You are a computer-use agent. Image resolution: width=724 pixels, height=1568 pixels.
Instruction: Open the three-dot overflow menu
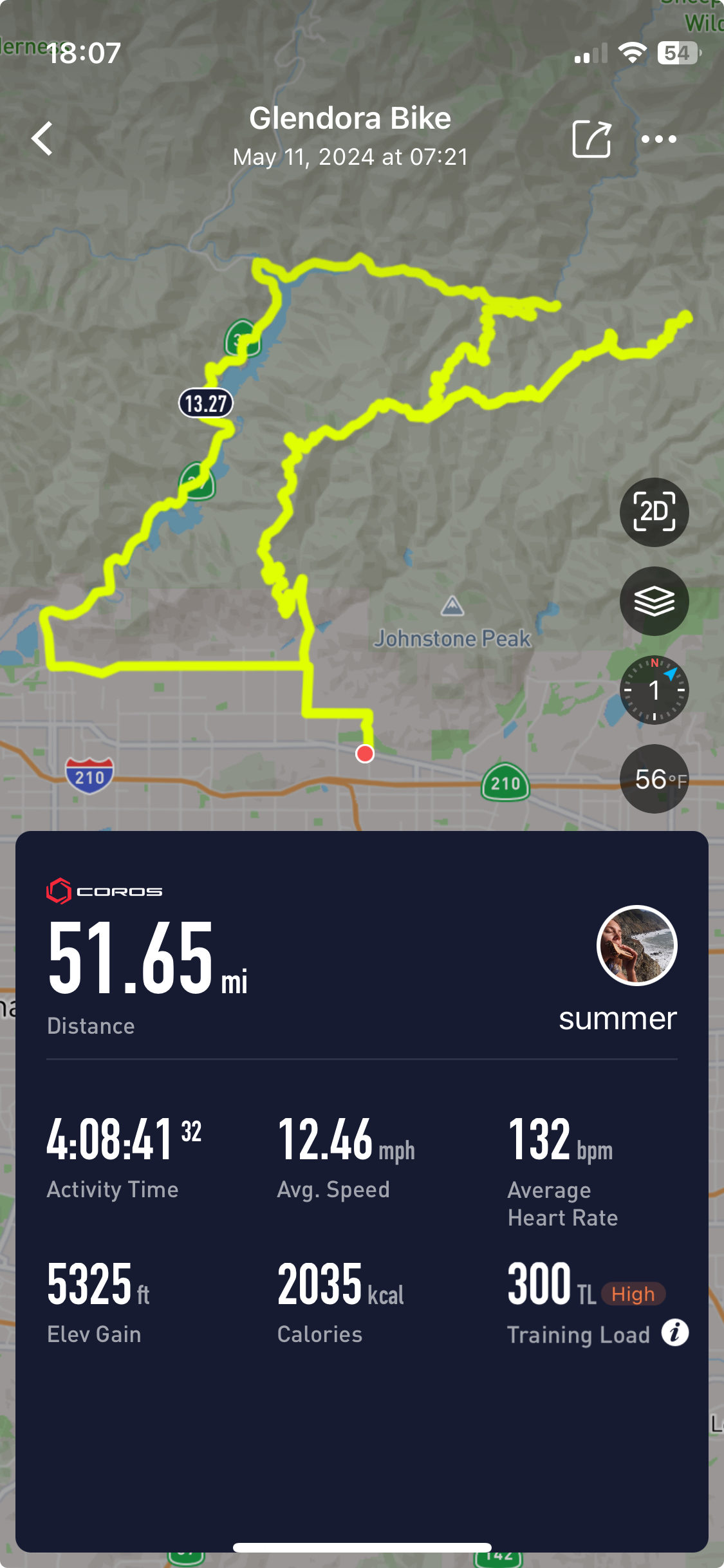[658, 139]
